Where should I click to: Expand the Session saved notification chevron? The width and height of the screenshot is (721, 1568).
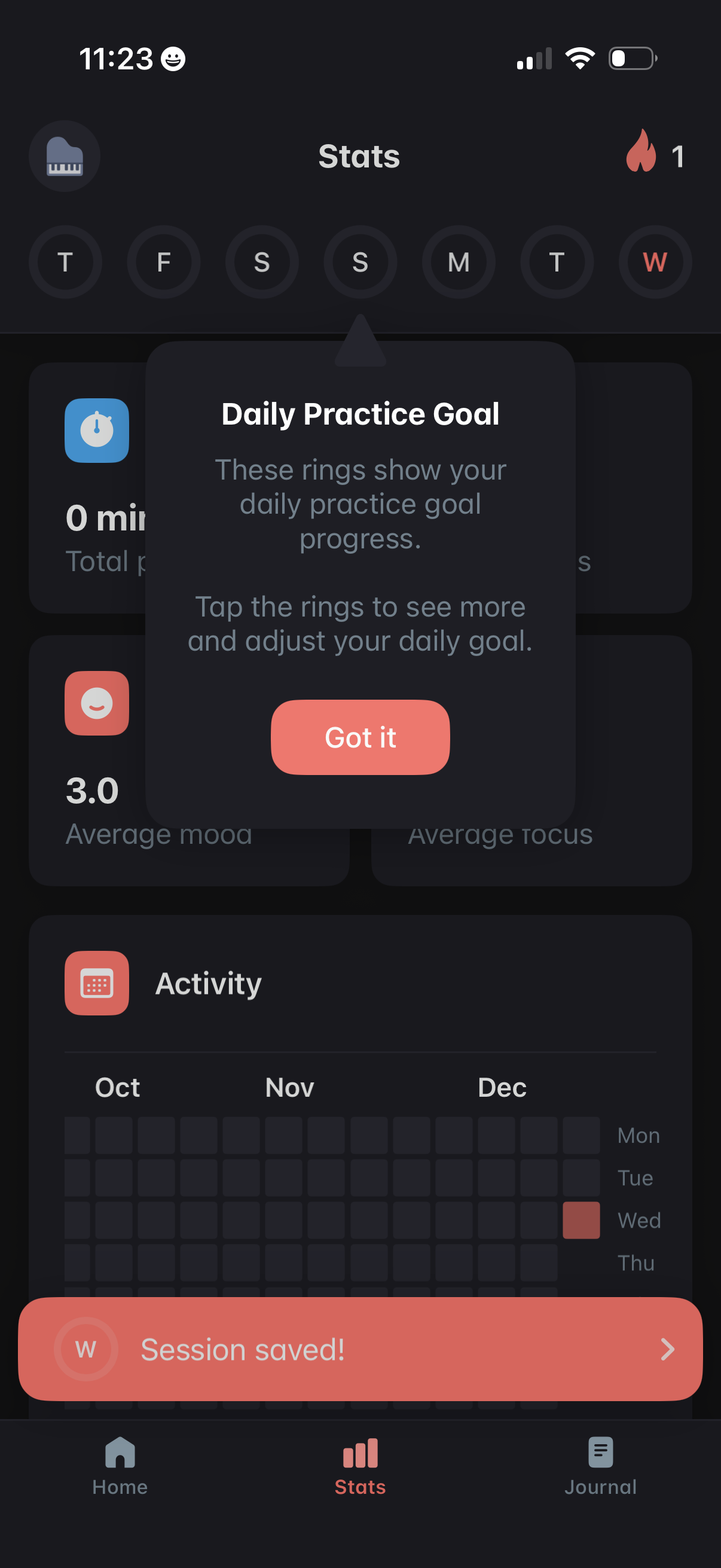[x=666, y=1350]
